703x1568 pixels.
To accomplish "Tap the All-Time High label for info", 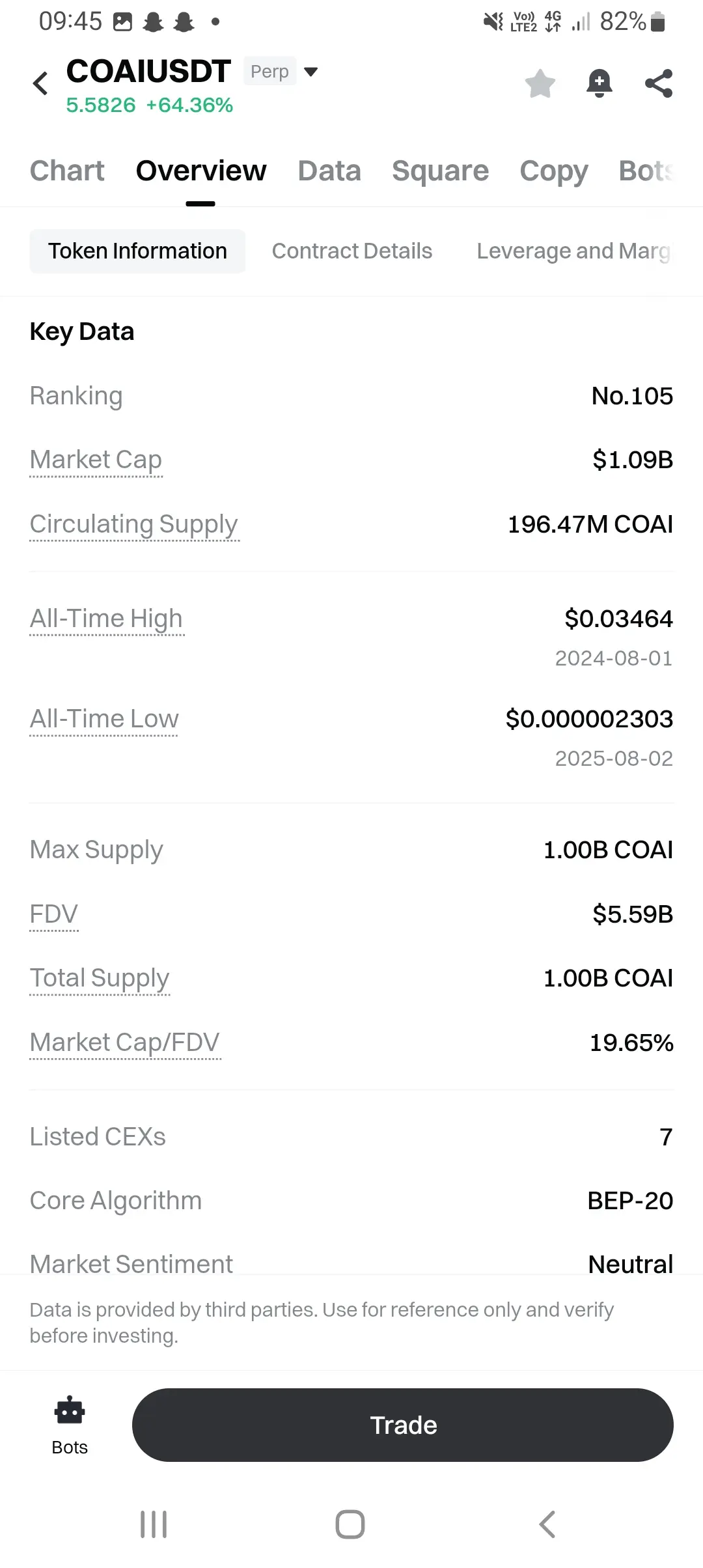I will tap(107, 619).
